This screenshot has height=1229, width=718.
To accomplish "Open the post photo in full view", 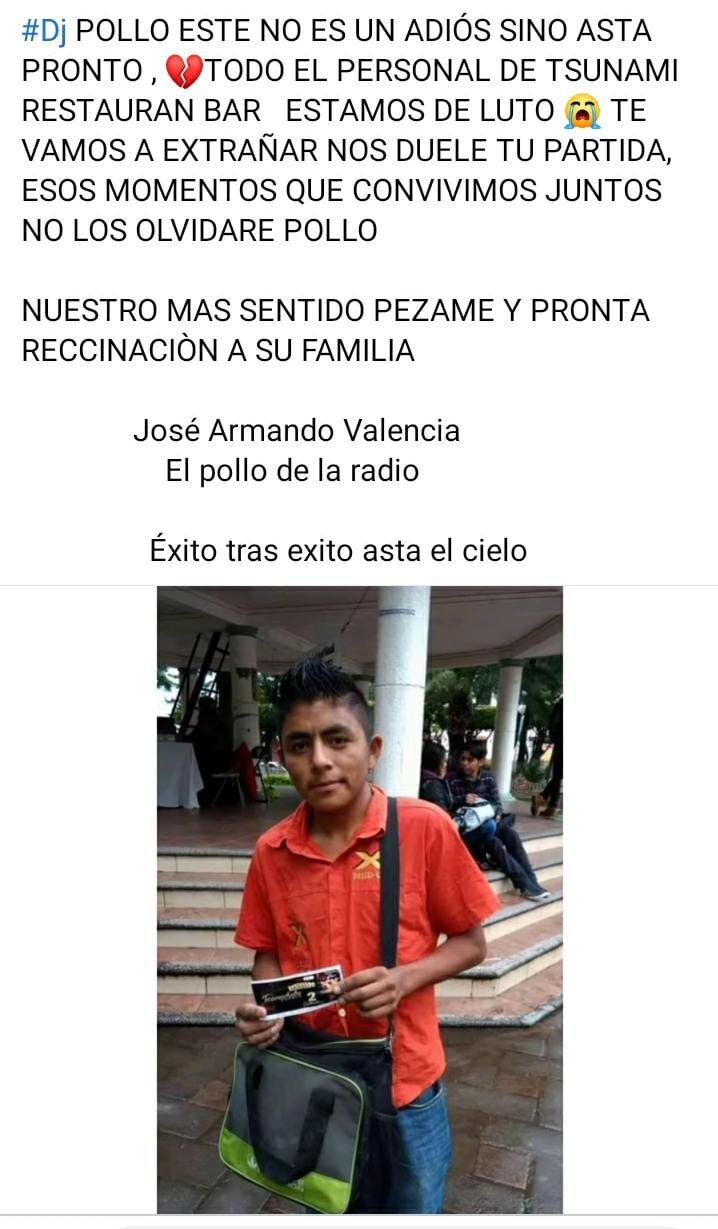I will click(359, 898).
